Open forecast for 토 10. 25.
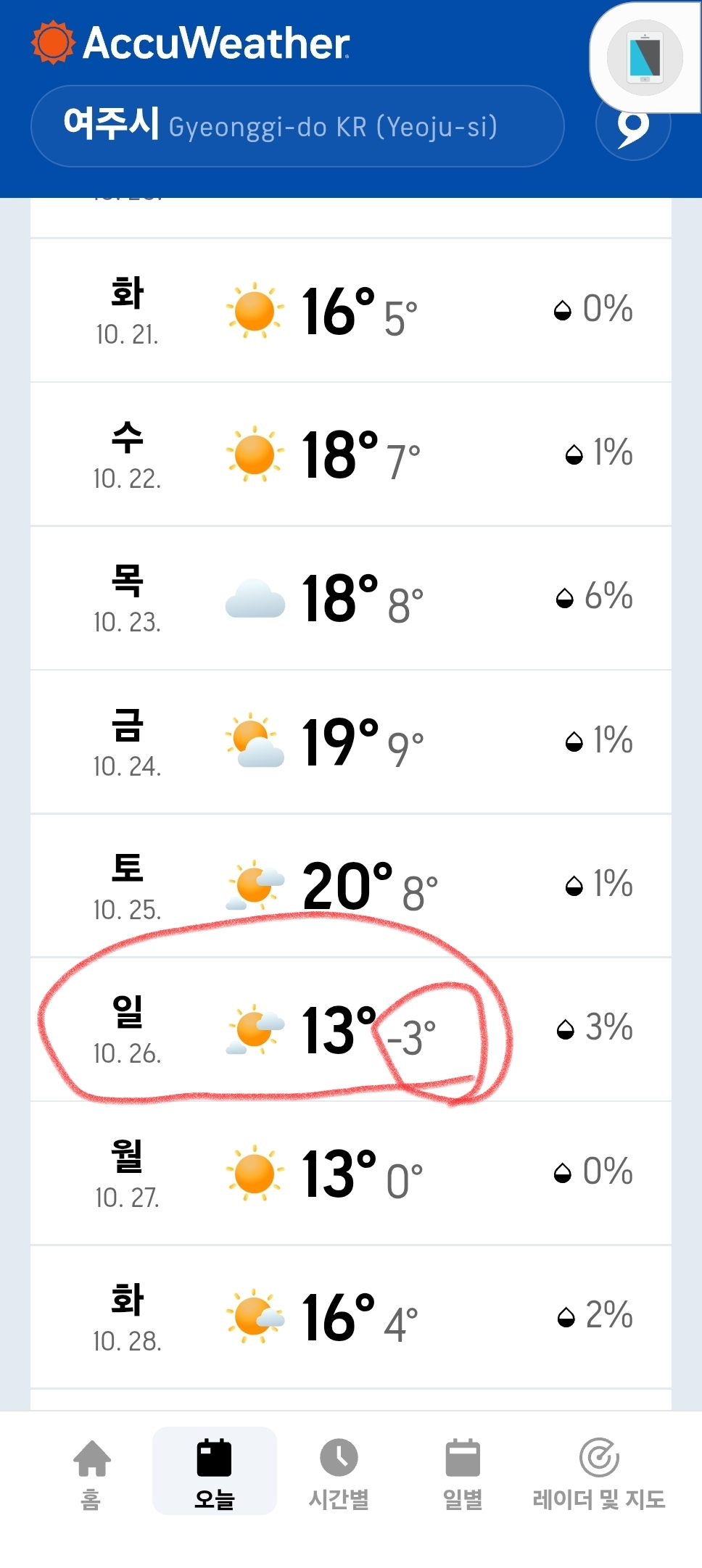 click(x=350, y=885)
